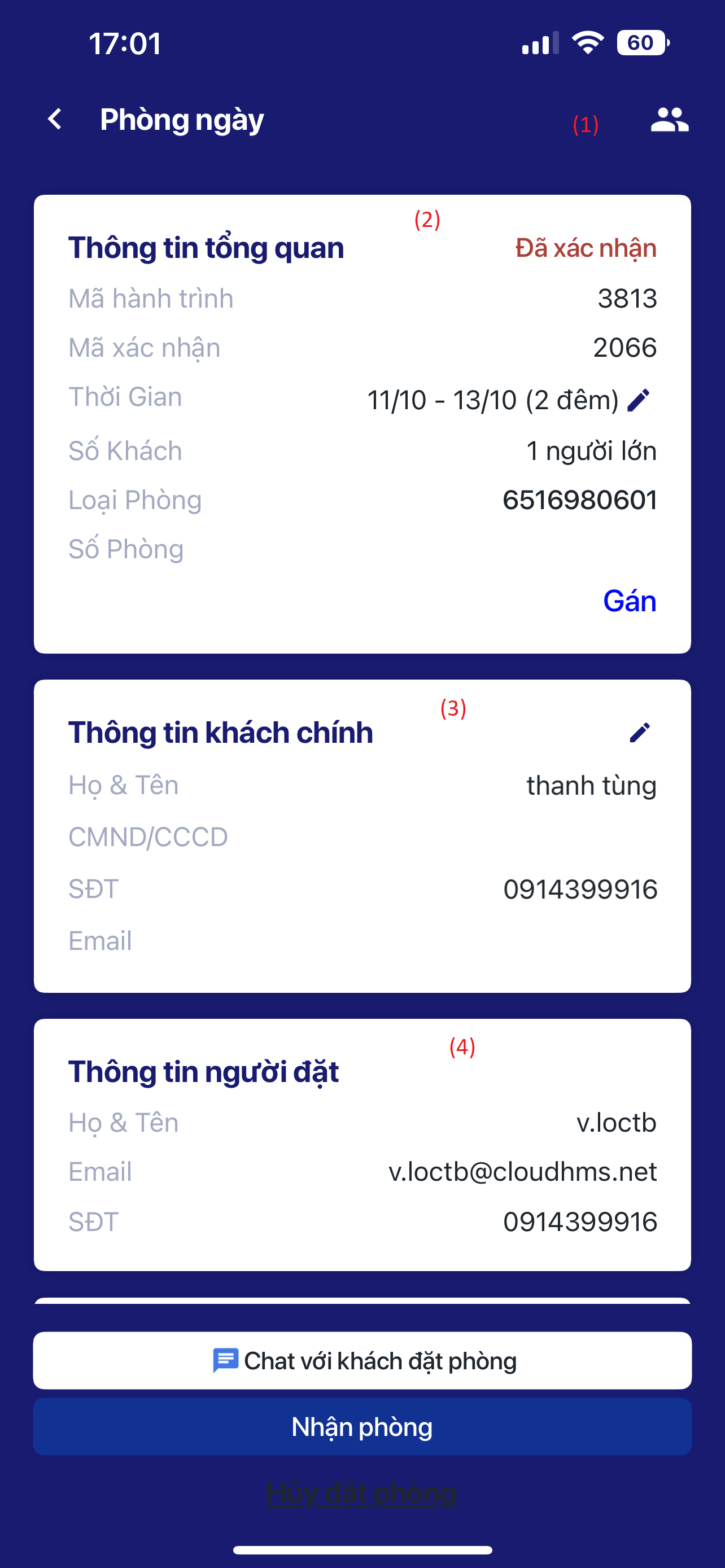The image size is (725, 1568).
Task: Go back from Phòng ngày screen
Action: pos(55,119)
